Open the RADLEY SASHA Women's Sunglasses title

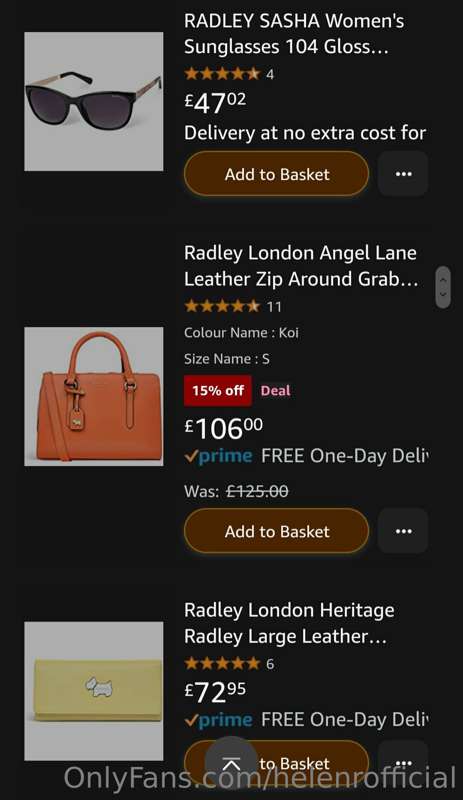294,34
